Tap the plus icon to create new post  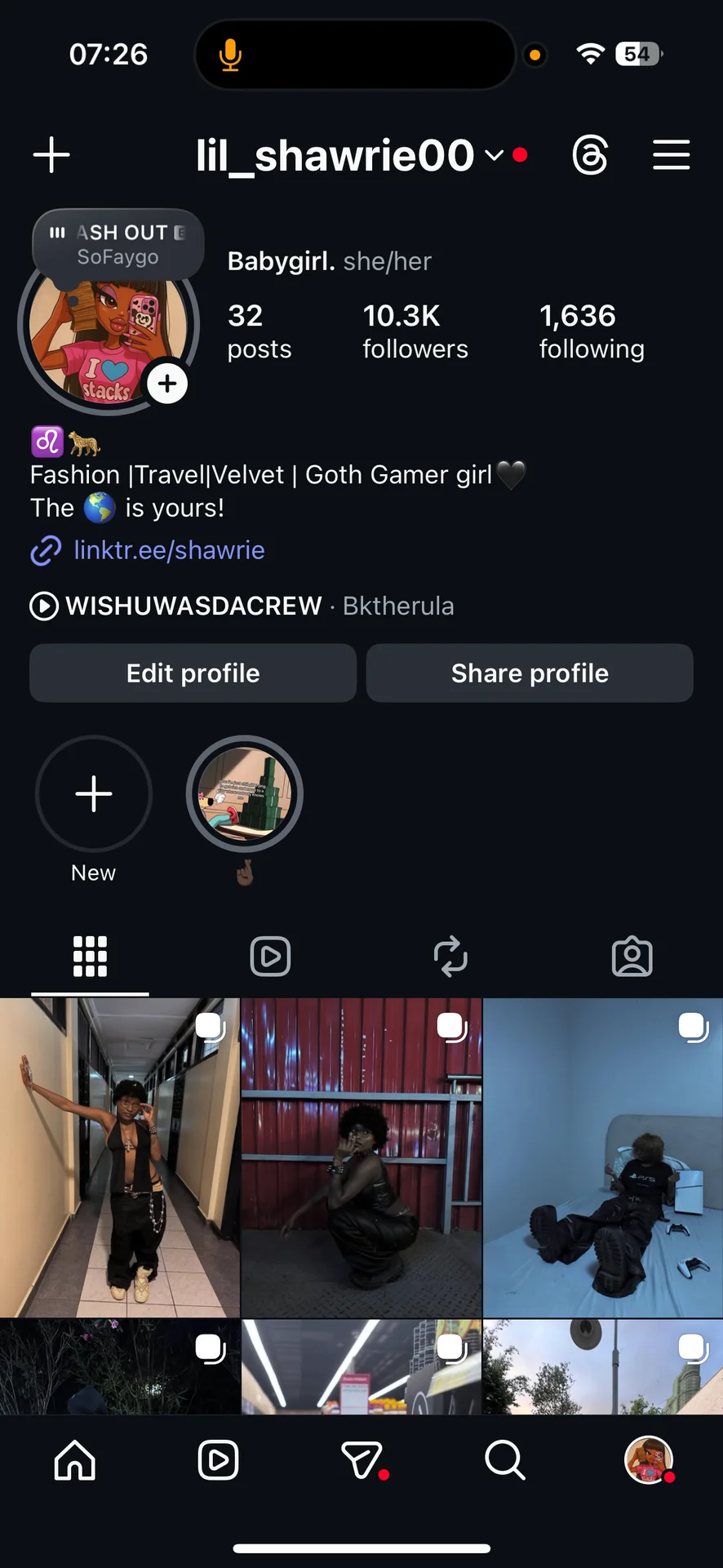[x=51, y=155]
